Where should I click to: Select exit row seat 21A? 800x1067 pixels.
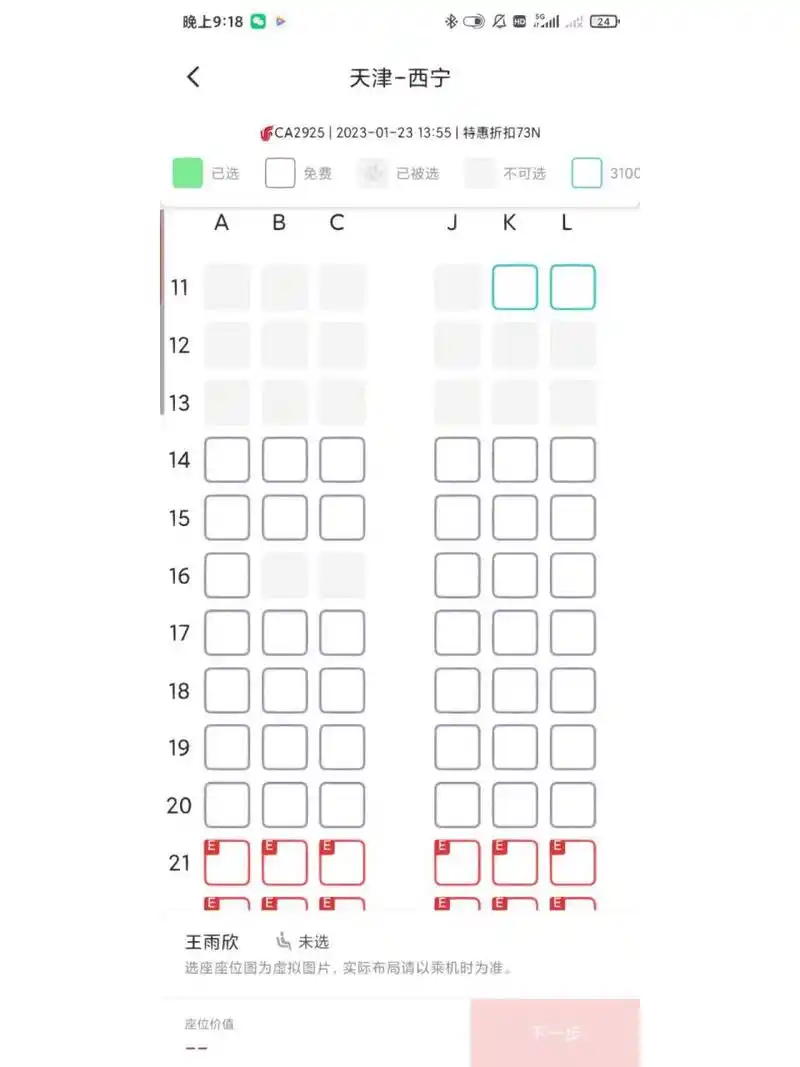227,863
